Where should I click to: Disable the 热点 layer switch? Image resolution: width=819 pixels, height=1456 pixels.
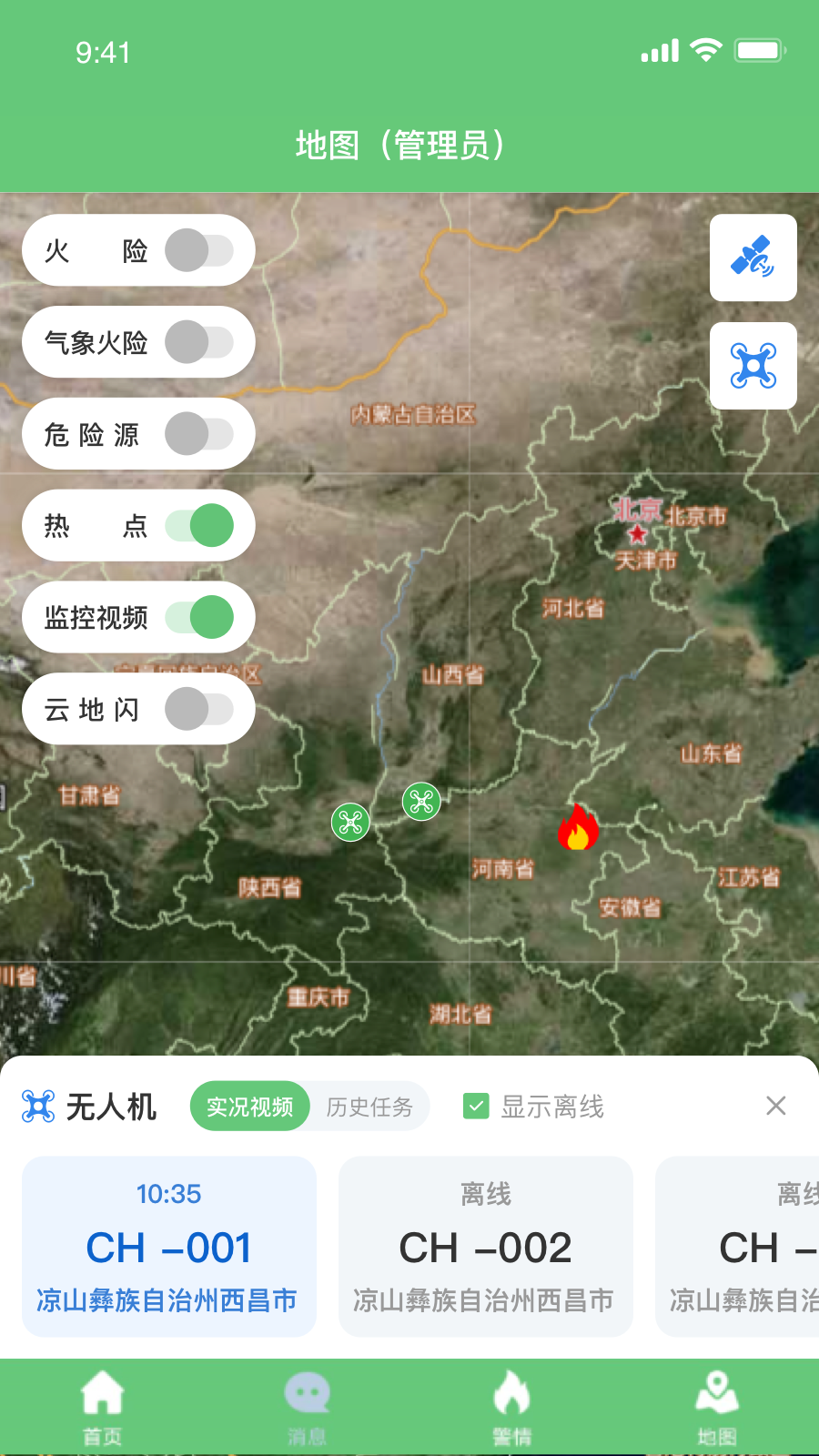coord(199,526)
